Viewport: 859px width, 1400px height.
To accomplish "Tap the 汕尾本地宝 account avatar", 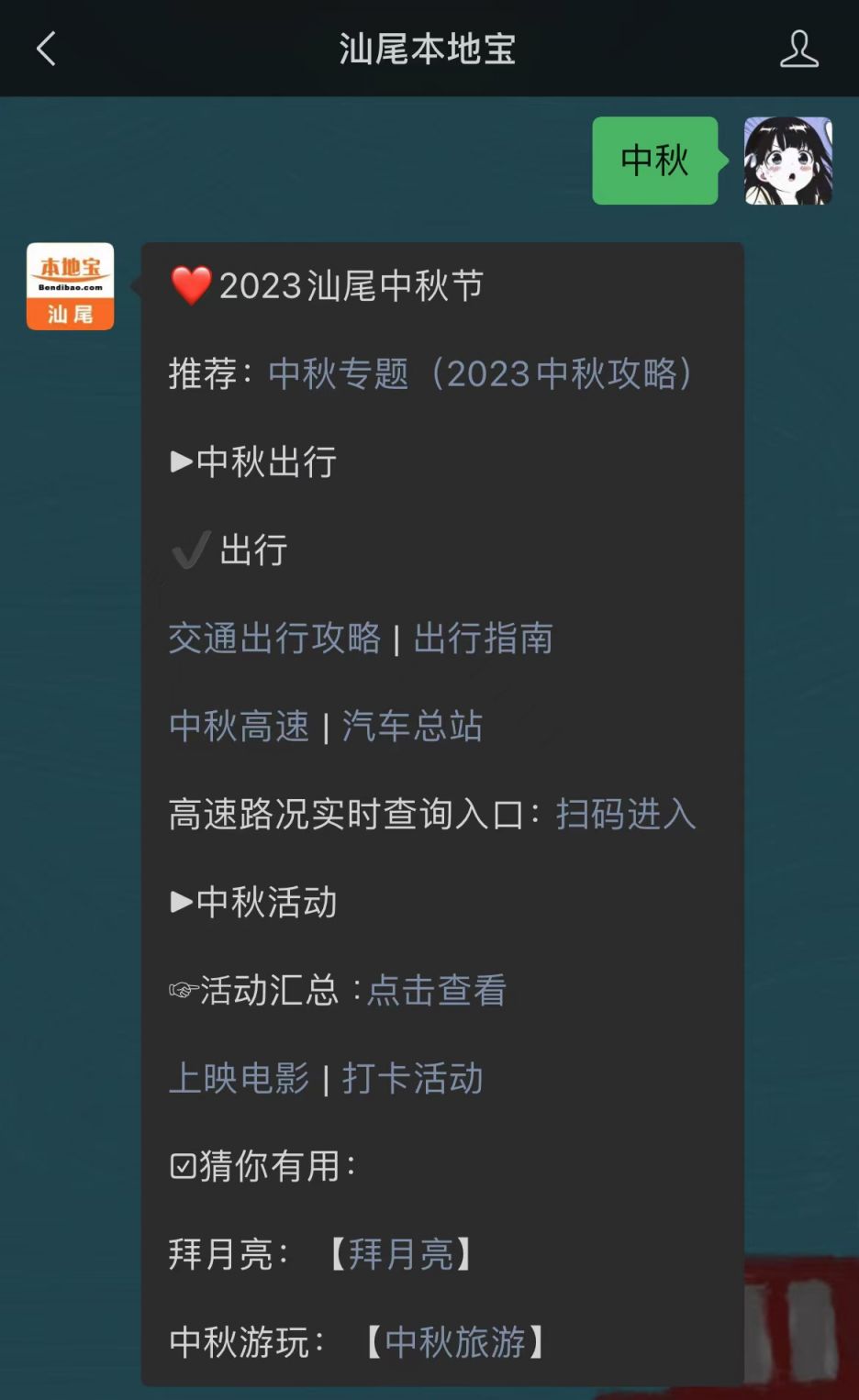I will [71, 286].
